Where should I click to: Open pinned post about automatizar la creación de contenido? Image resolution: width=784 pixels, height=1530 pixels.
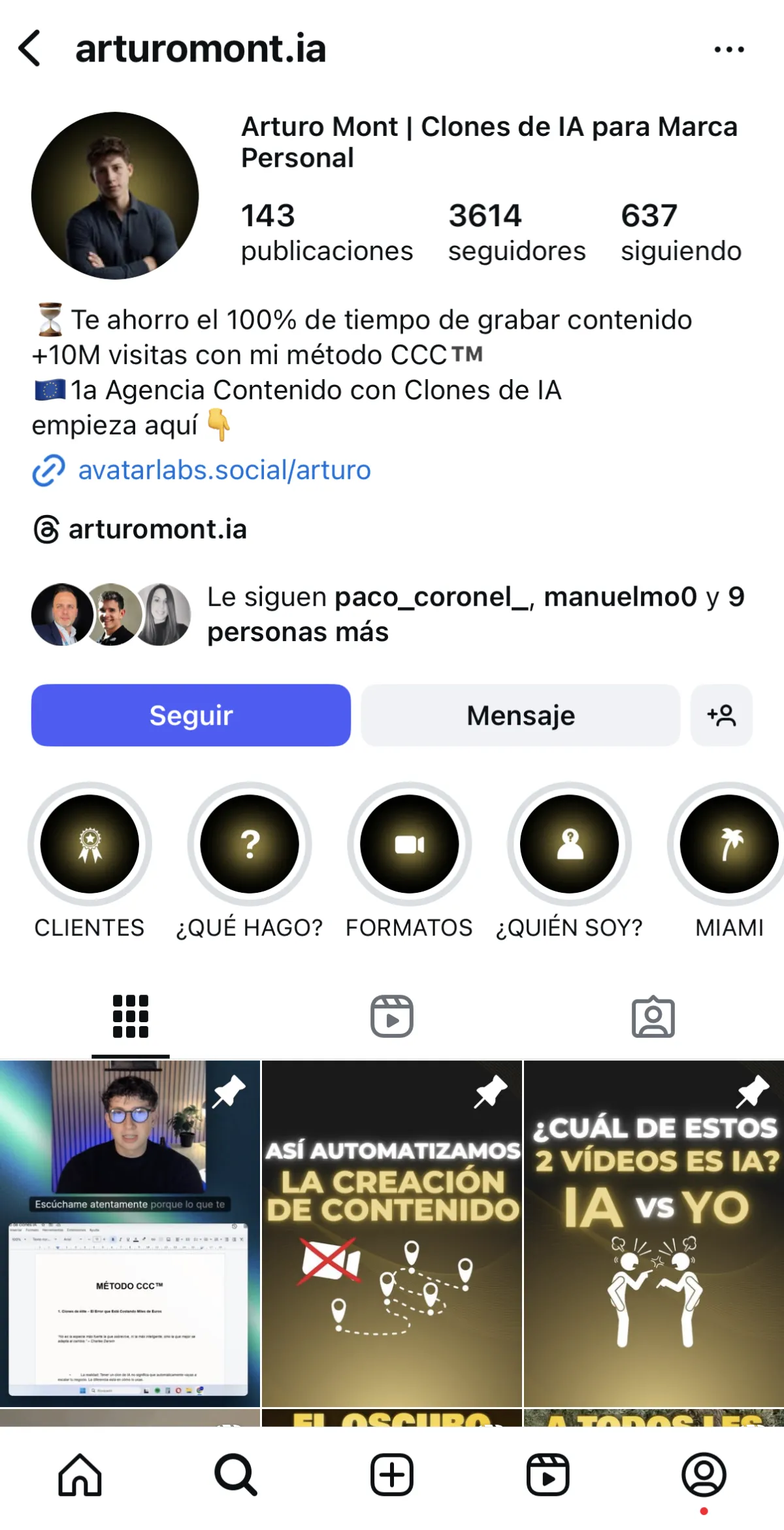pyautogui.click(x=392, y=1233)
